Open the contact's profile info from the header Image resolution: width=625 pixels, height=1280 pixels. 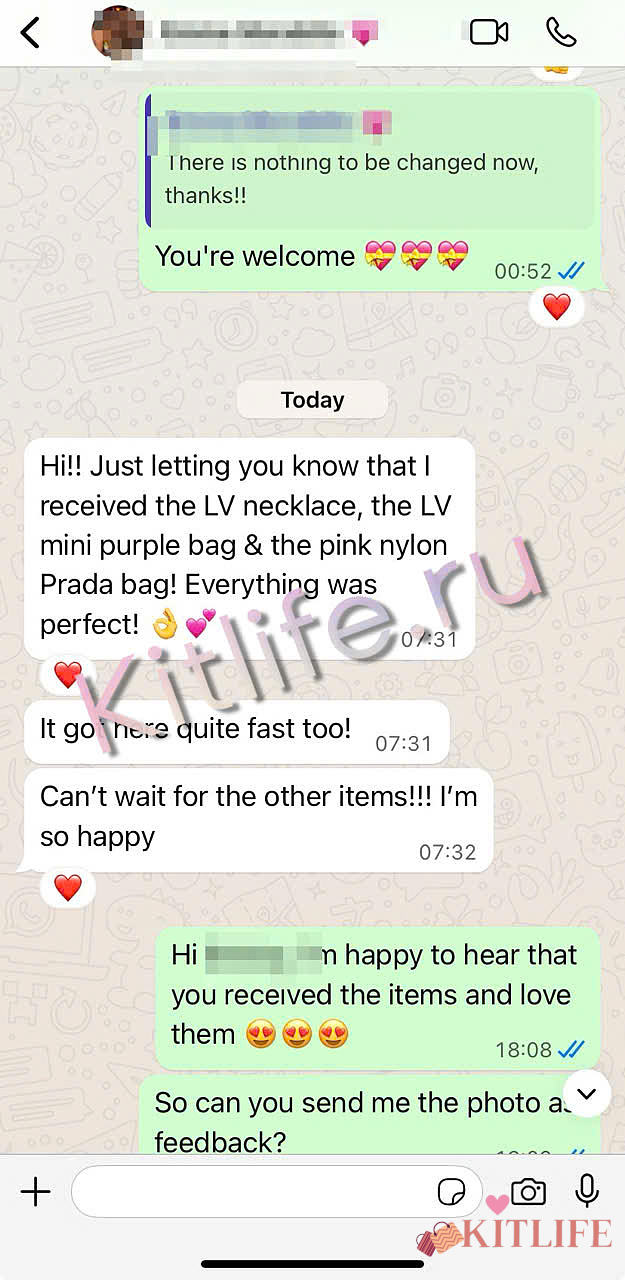pyautogui.click(x=260, y=32)
